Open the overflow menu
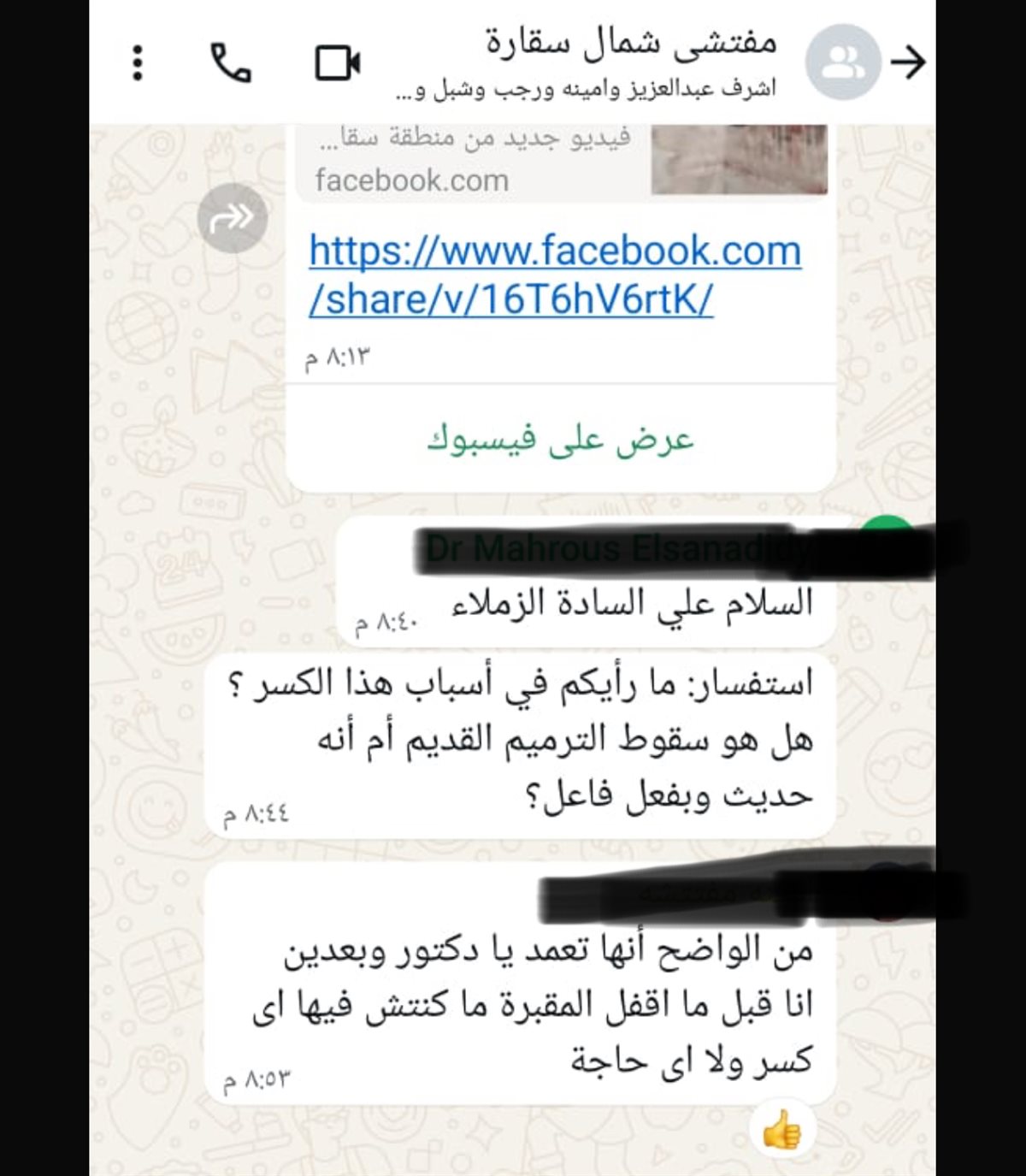 point(138,62)
